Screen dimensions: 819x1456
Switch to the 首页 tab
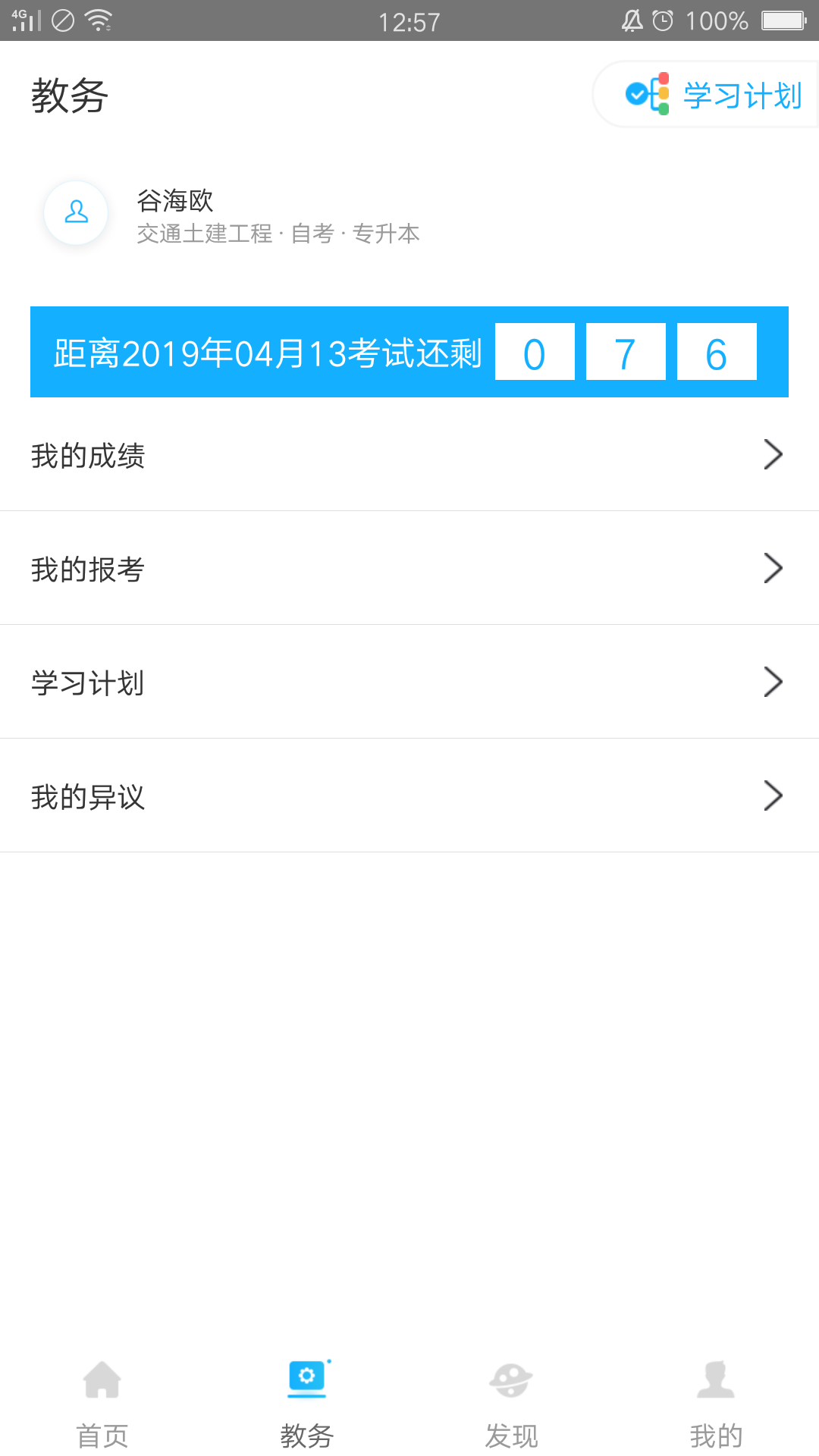point(102,1404)
